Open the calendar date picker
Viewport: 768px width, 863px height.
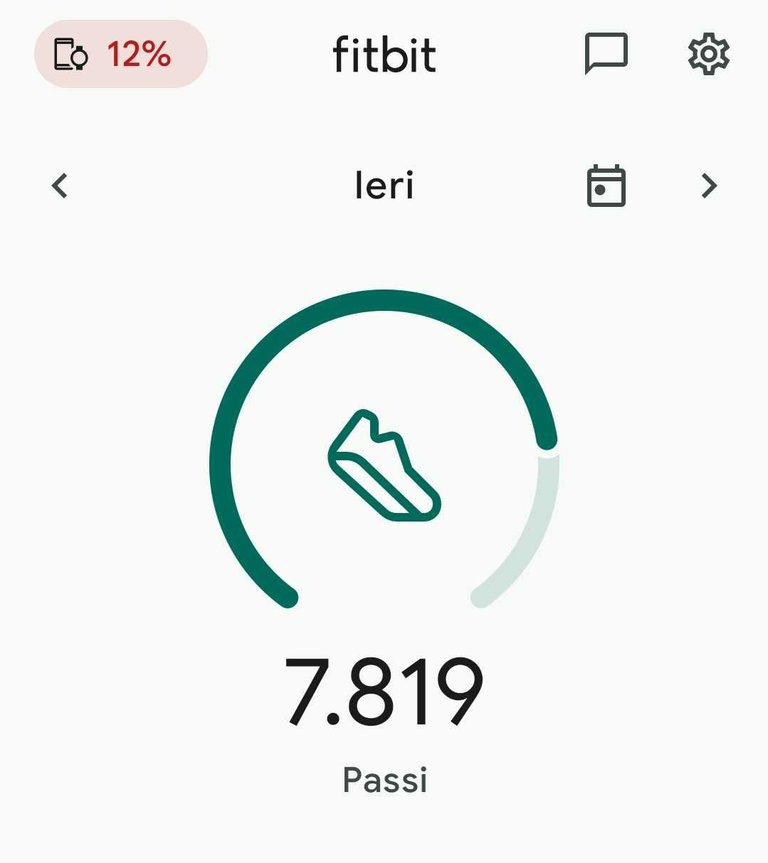(x=606, y=186)
